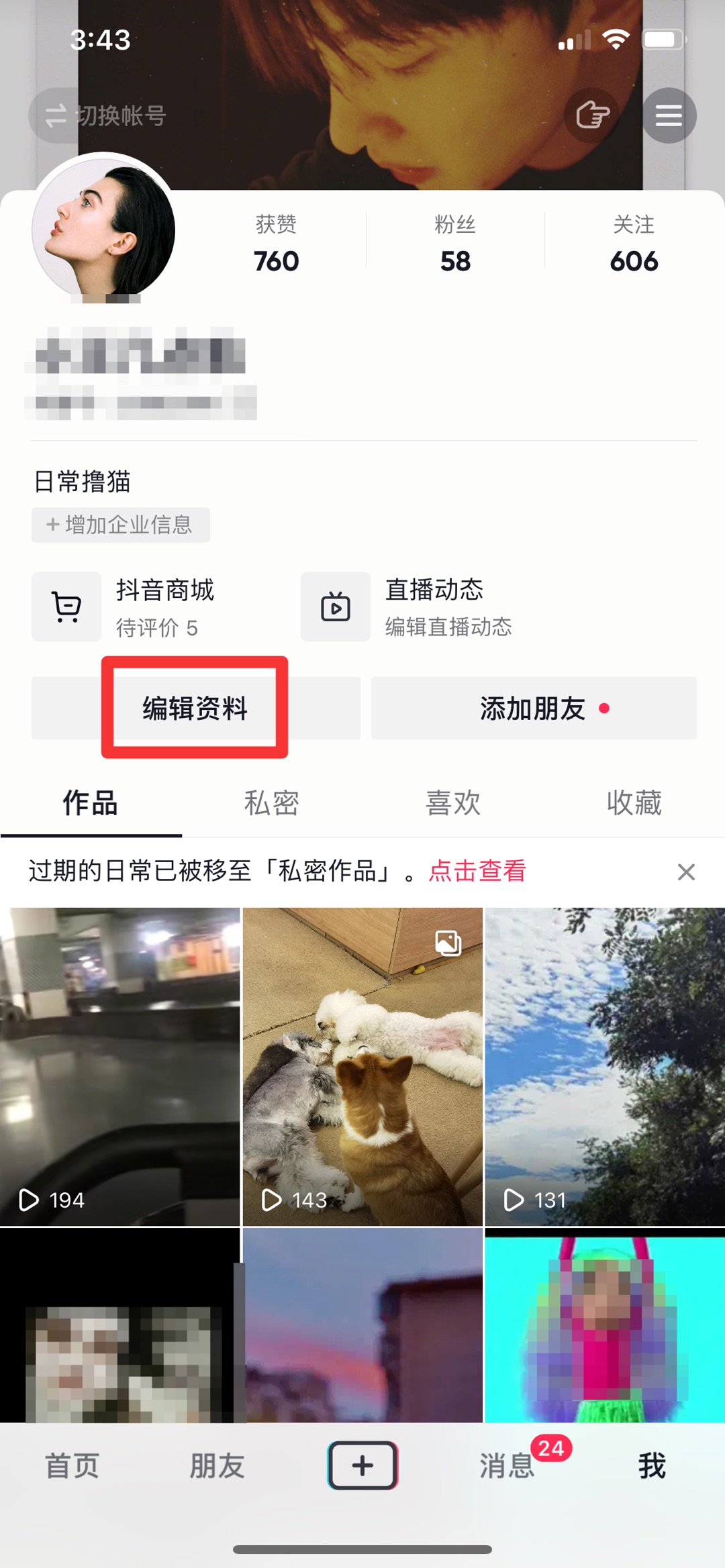View the 关注 following list
The height and width of the screenshot is (1568, 725).
[634, 243]
